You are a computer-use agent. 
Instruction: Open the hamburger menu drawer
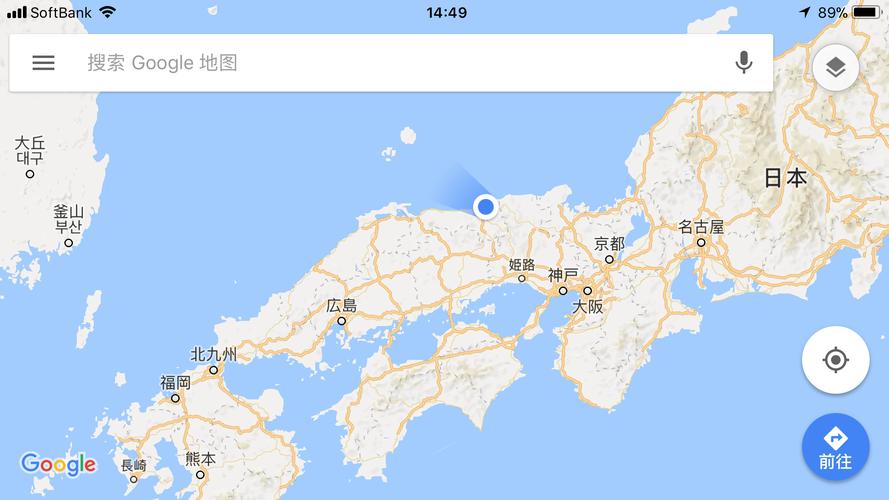pyautogui.click(x=43, y=63)
